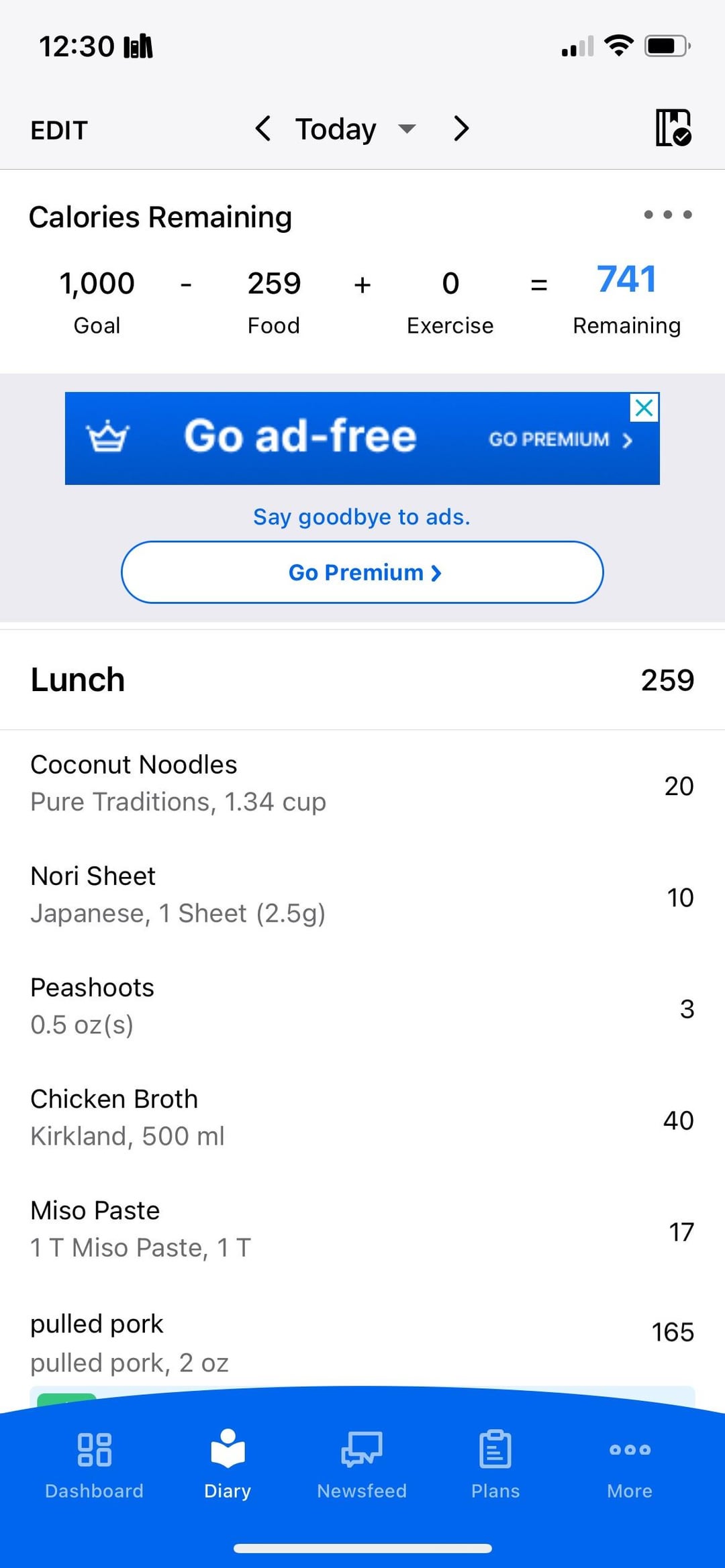
Task: Open the Coconut Noodles entry
Action: [x=362, y=783]
